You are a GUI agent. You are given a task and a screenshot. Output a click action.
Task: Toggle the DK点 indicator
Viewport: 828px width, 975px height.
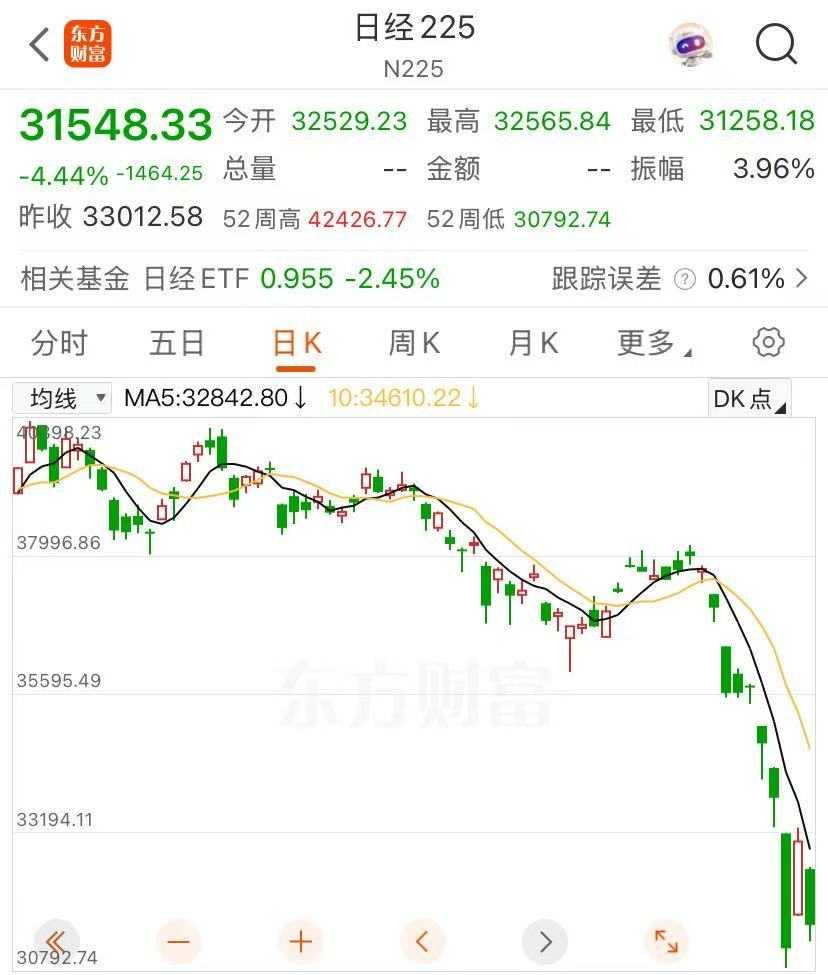748,398
